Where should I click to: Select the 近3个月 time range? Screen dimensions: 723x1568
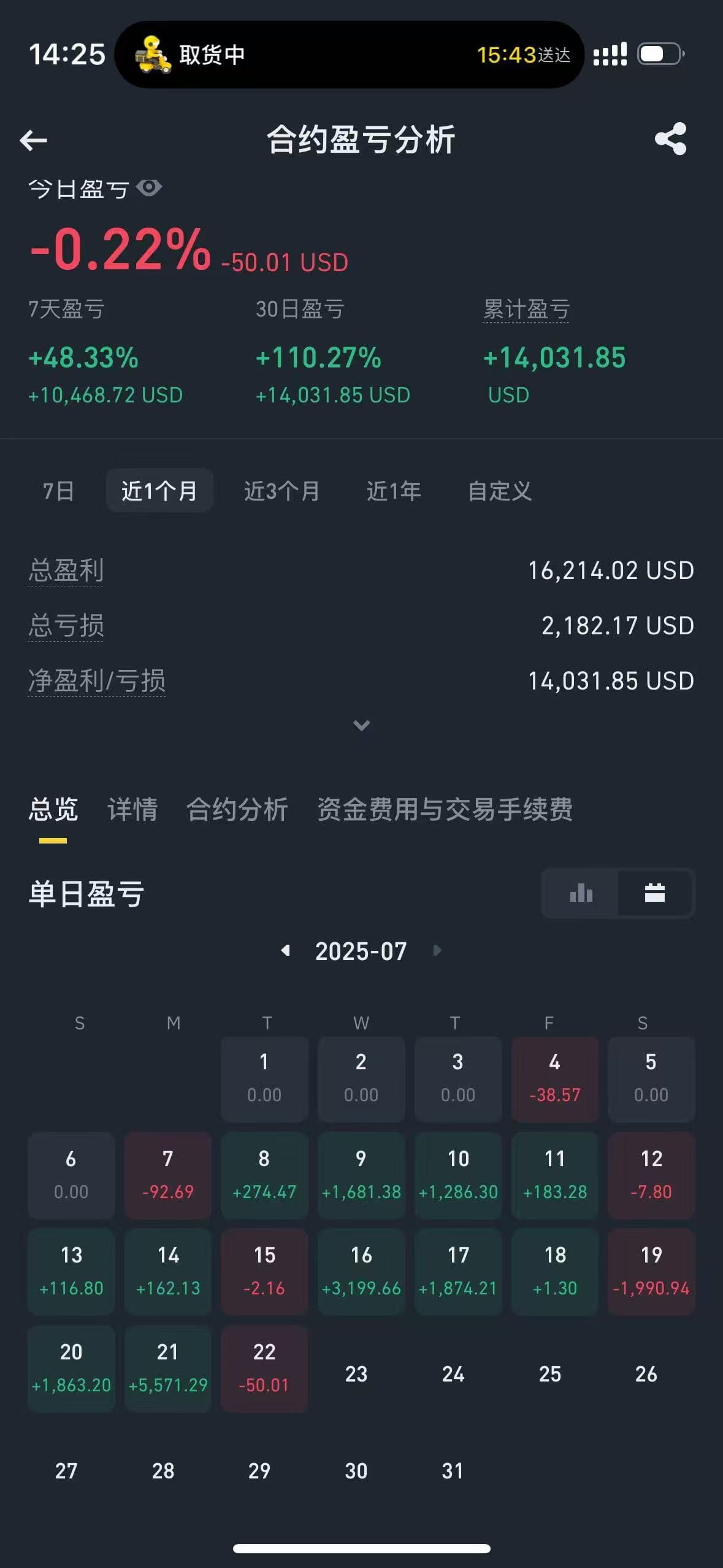282,491
